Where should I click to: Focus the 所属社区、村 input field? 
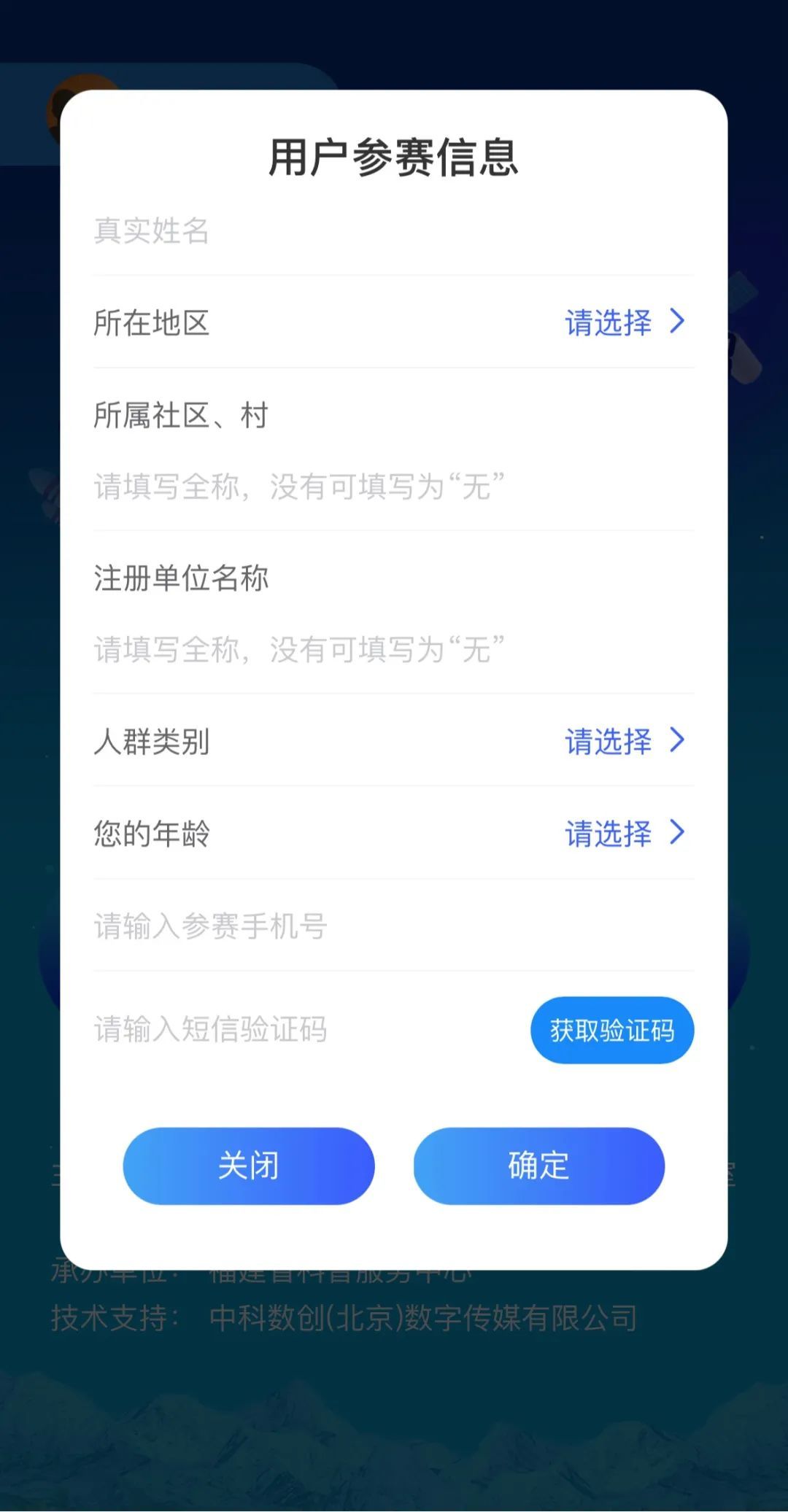[393, 486]
